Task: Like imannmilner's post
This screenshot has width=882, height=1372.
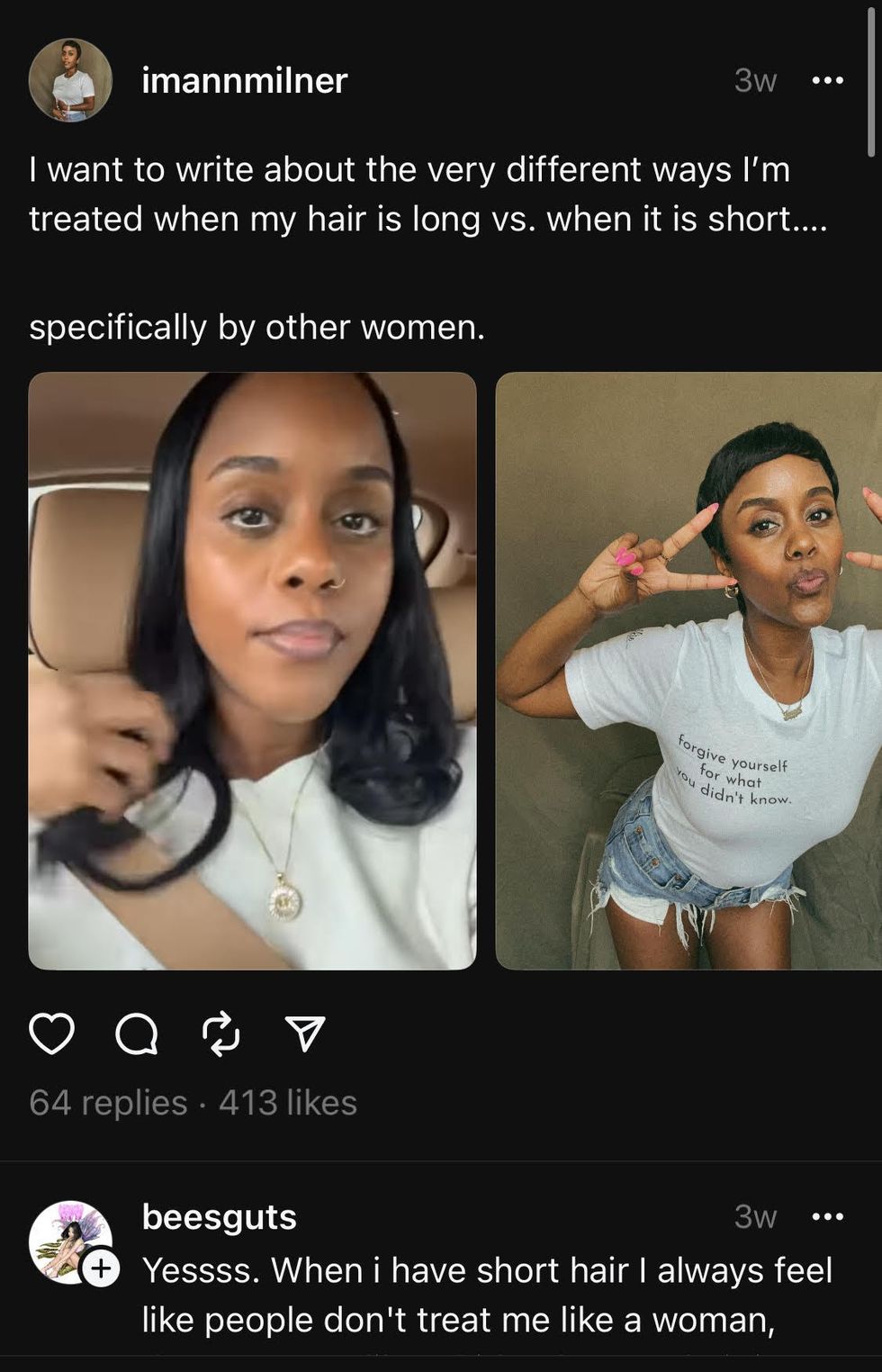Action: click(52, 1034)
